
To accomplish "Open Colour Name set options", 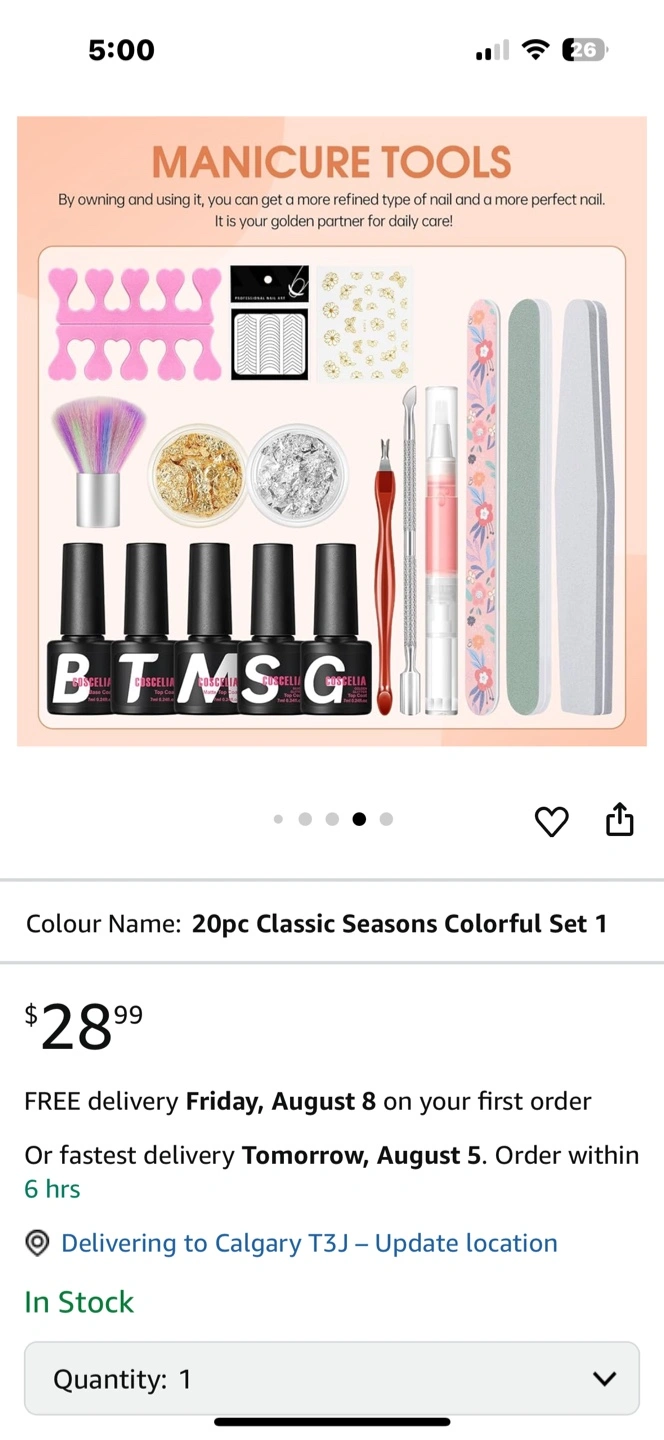I will click(x=317, y=923).
